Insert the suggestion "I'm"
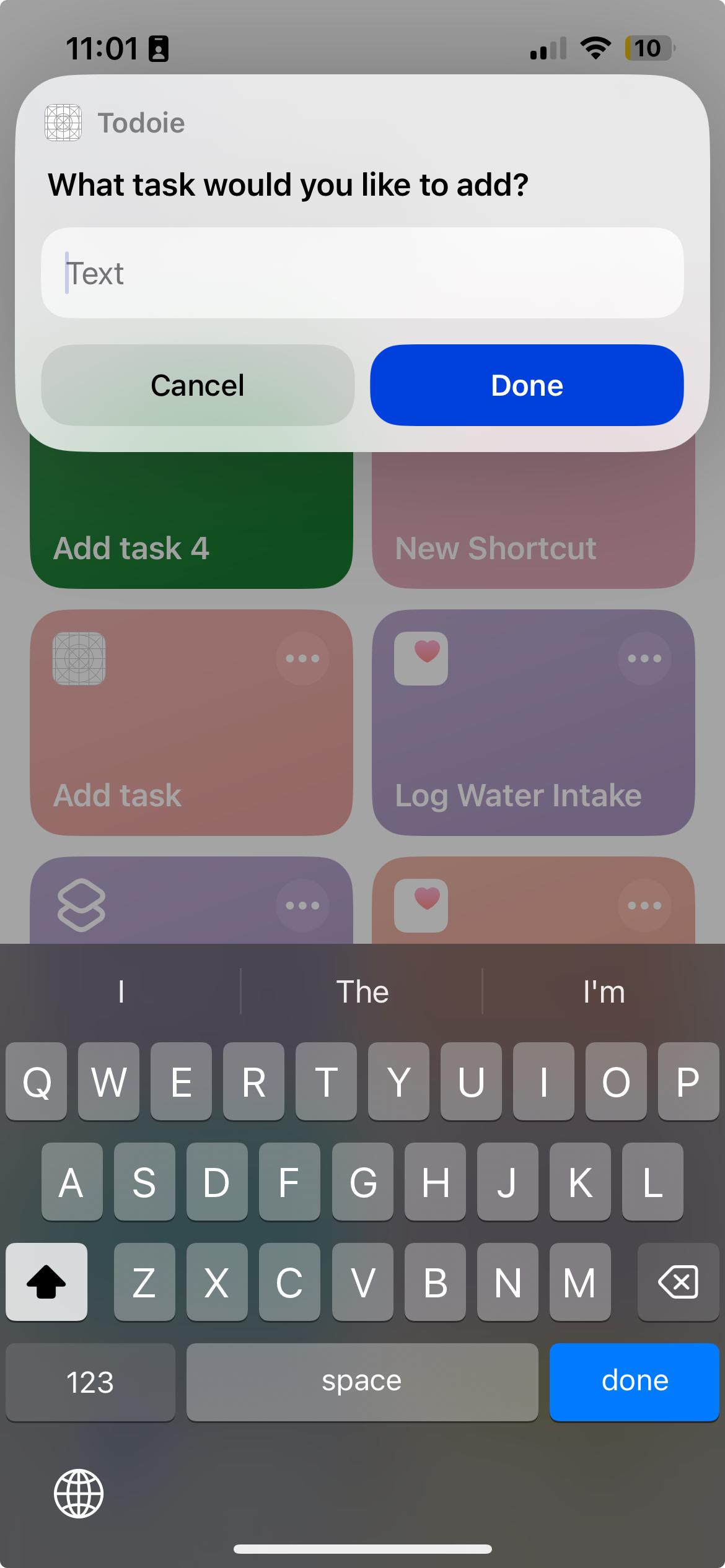725x1568 pixels. point(604,991)
